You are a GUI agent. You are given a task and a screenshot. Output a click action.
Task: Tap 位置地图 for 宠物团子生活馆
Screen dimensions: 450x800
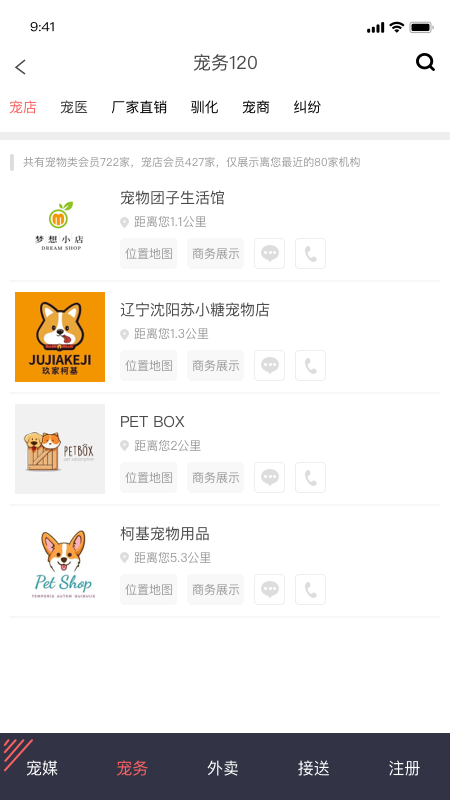coord(148,254)
